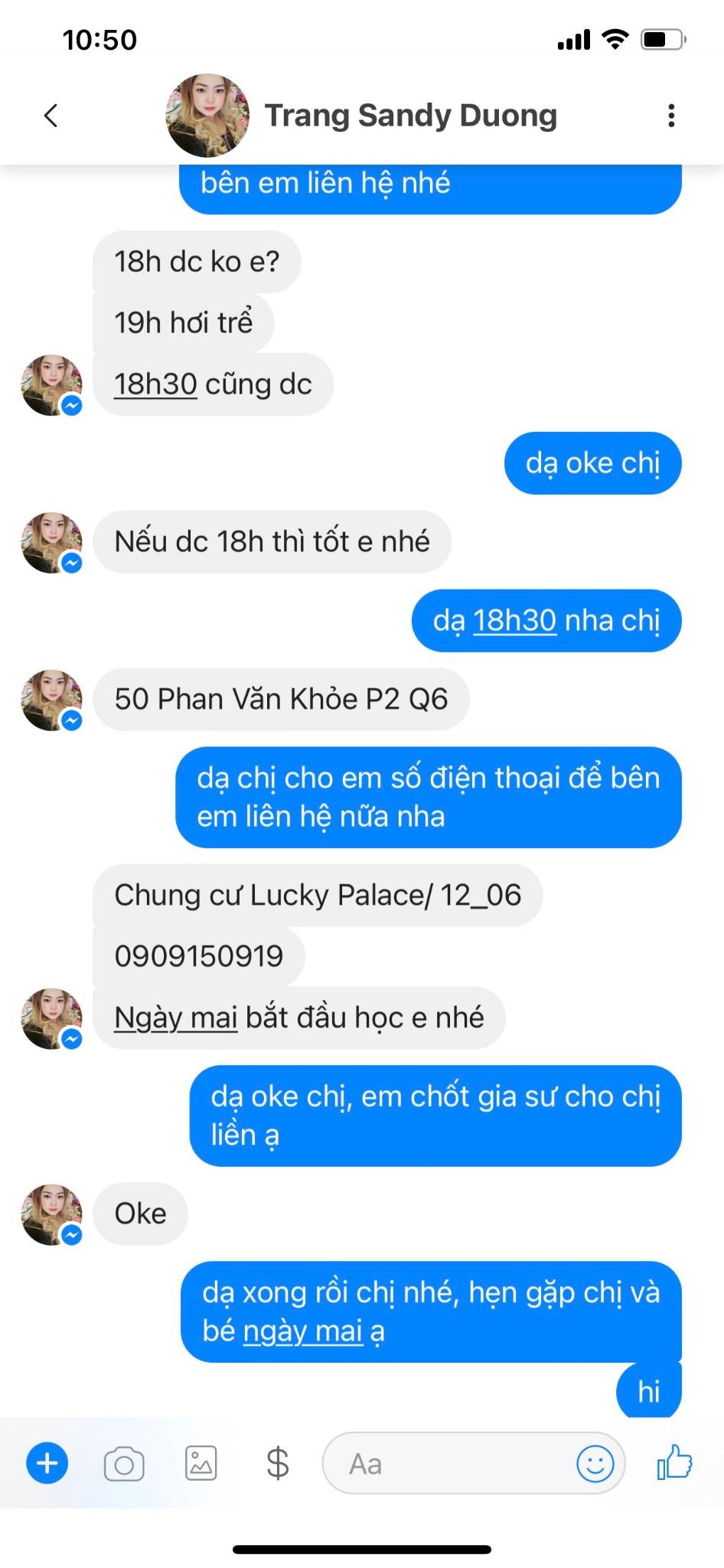The image size is (724, 1568).
Task: Open Trang Sandy Duong's profile header
Action: coord(362,116)
